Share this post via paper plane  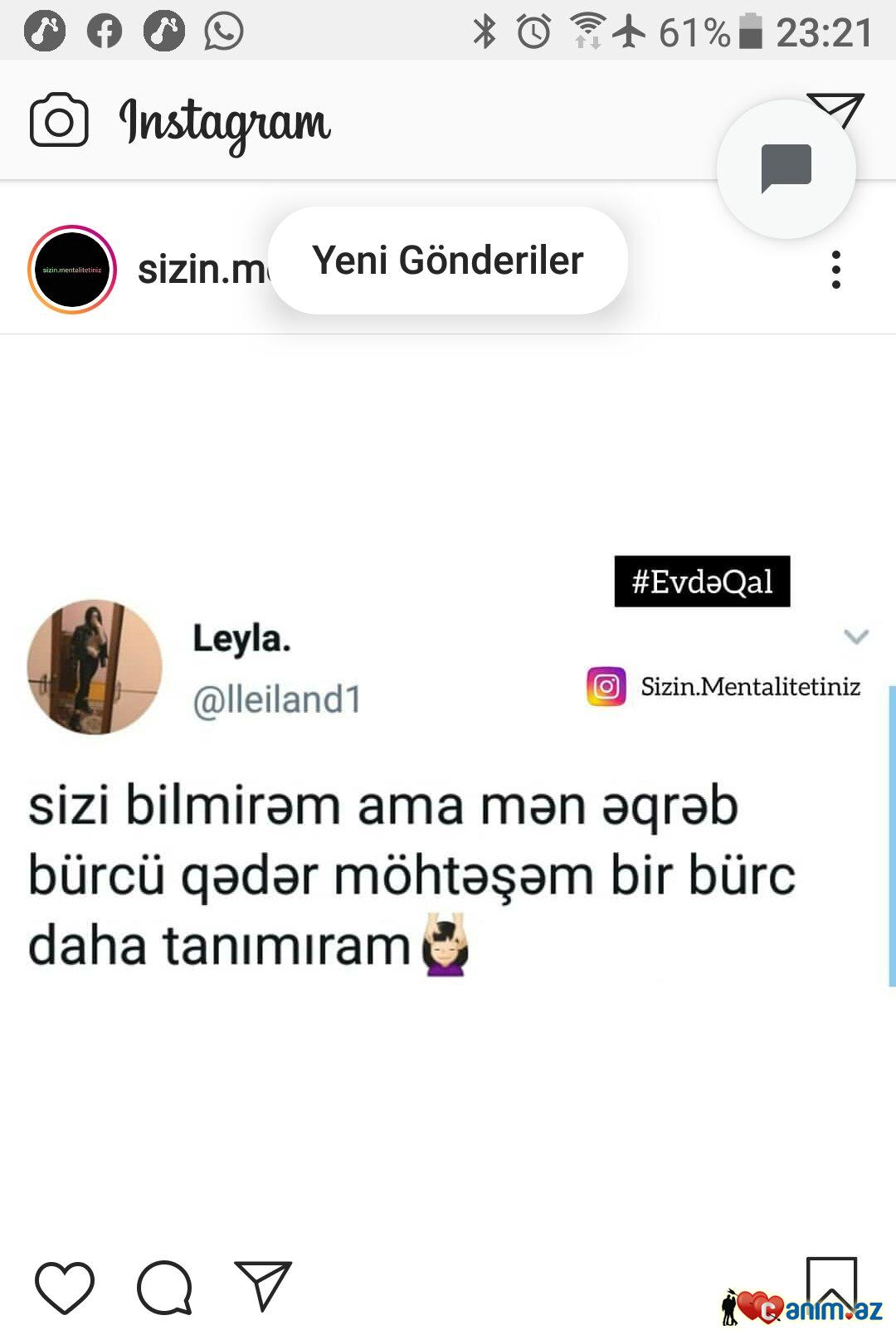tap(263, 1285)
